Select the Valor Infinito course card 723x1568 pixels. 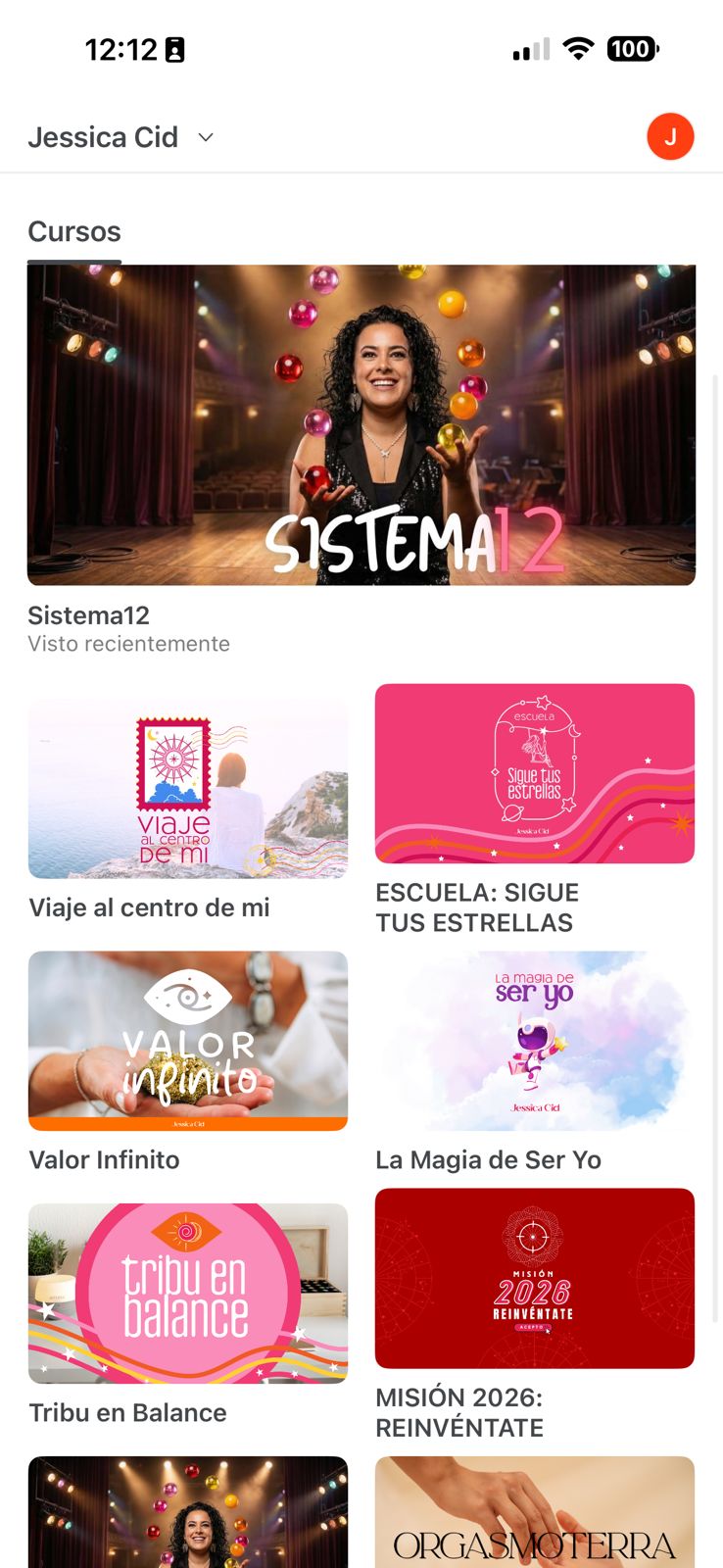point(188,1041)
